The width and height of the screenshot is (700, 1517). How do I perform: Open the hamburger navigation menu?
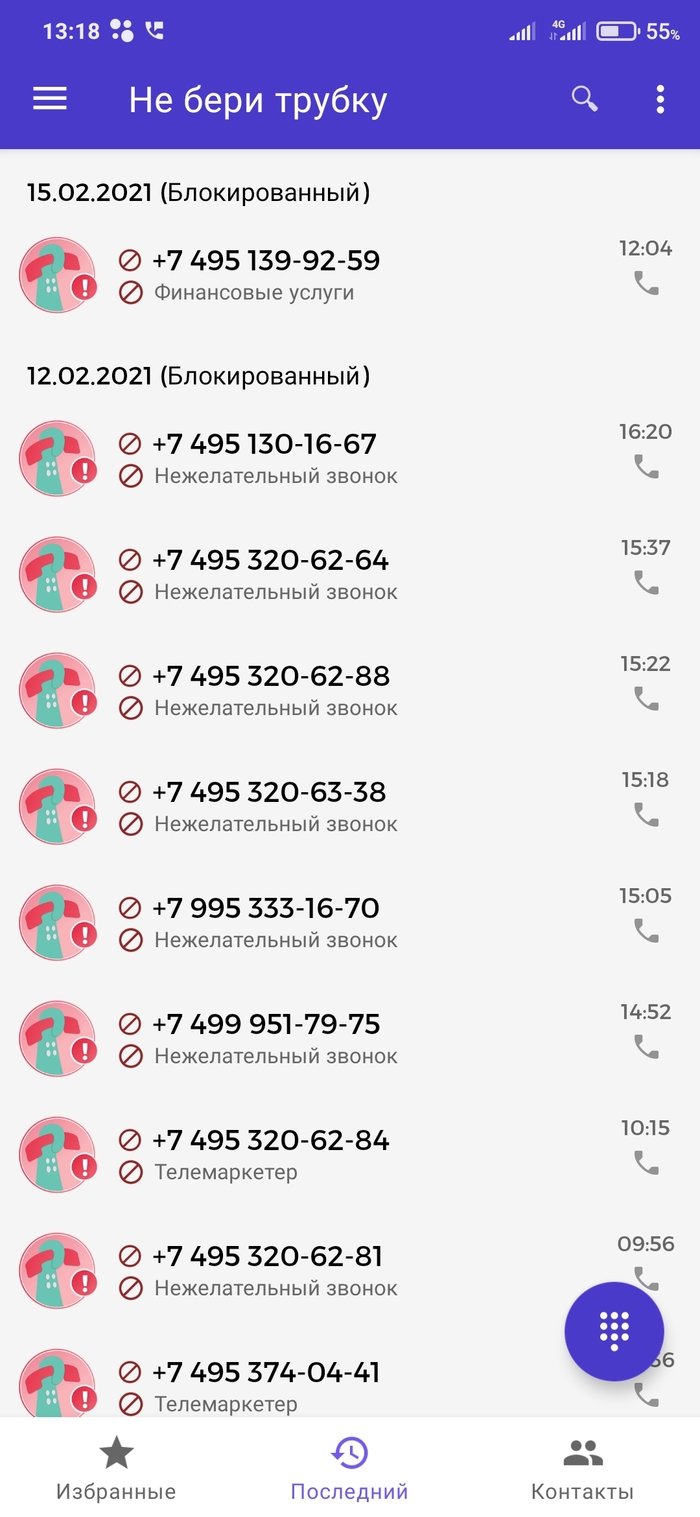point(50,99)
